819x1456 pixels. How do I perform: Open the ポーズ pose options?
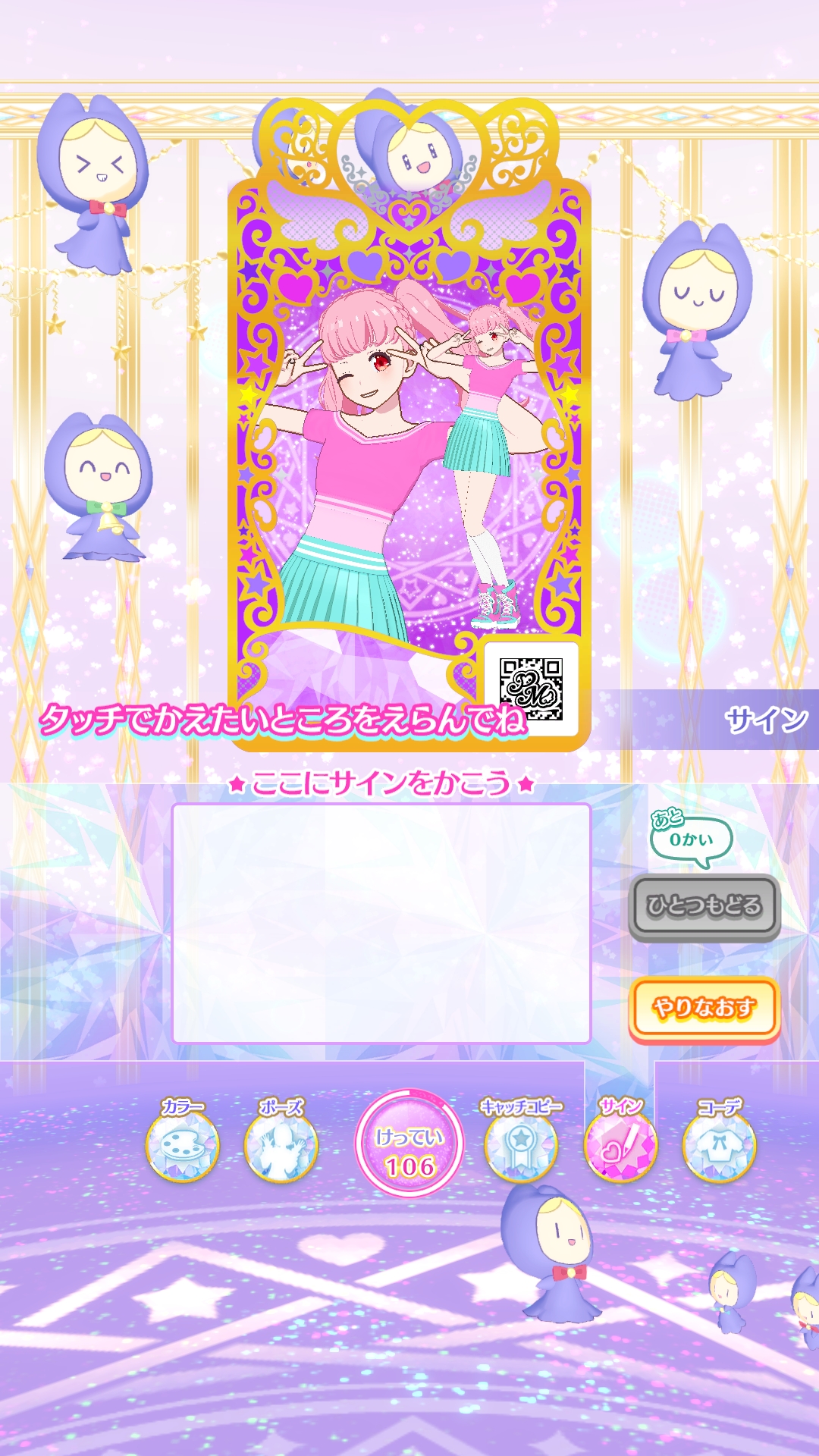click(281, 1144)
